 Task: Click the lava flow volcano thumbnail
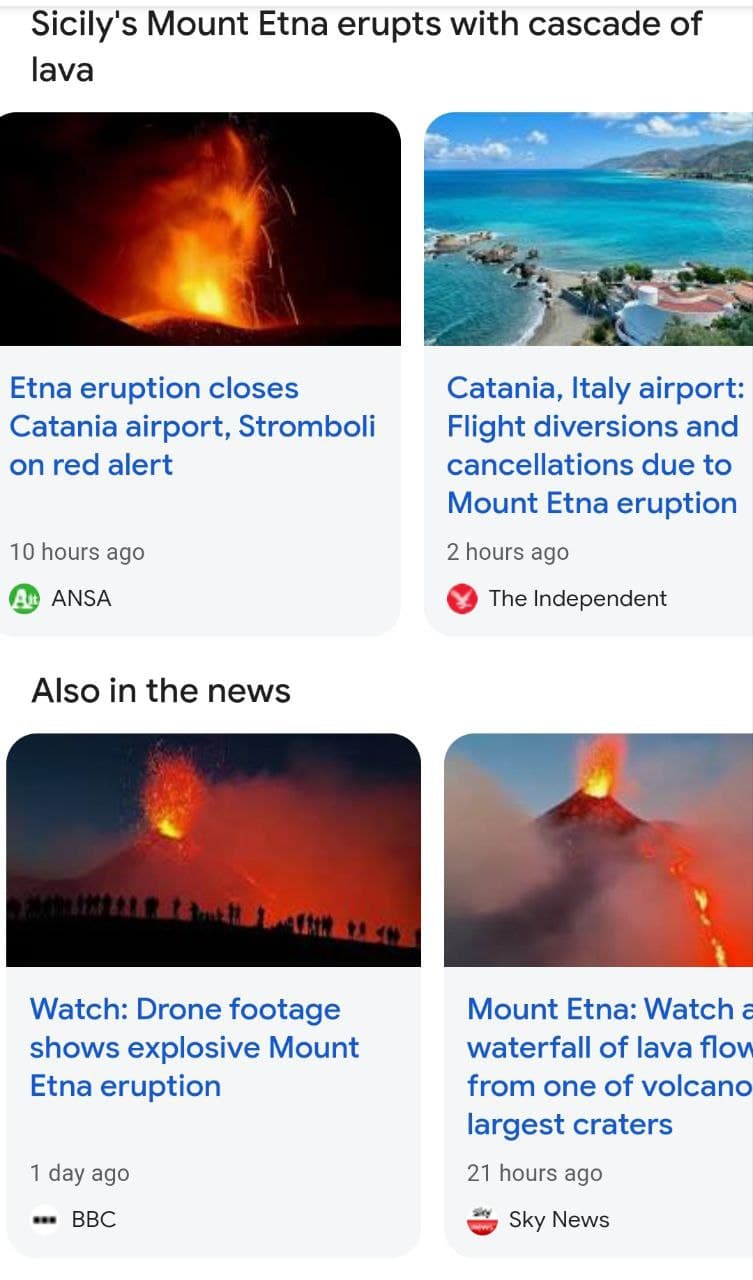coord(600,850)
